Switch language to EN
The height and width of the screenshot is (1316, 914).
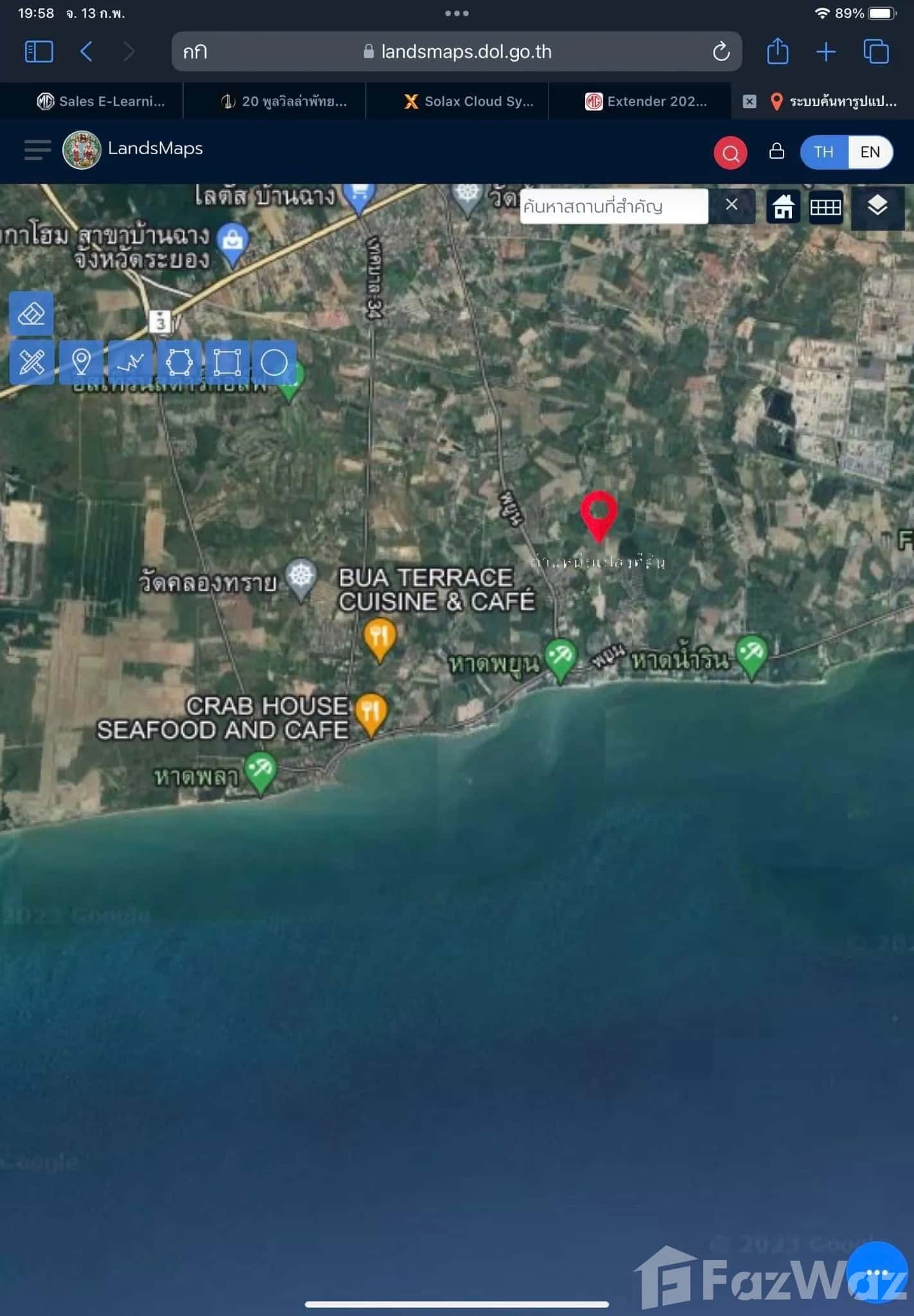click(x=870, y=152)
